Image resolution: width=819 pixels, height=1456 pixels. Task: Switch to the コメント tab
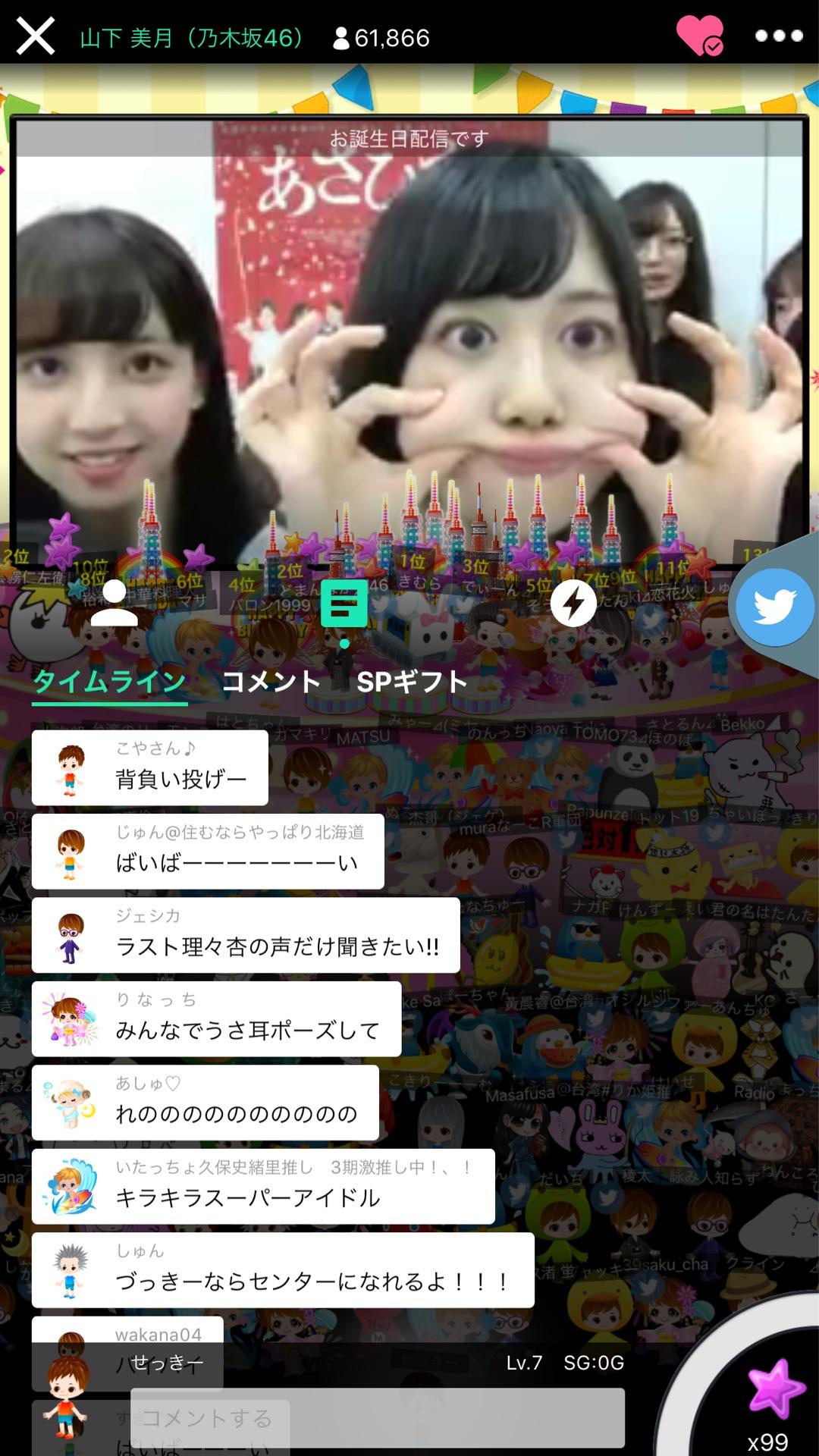[271, 682]
